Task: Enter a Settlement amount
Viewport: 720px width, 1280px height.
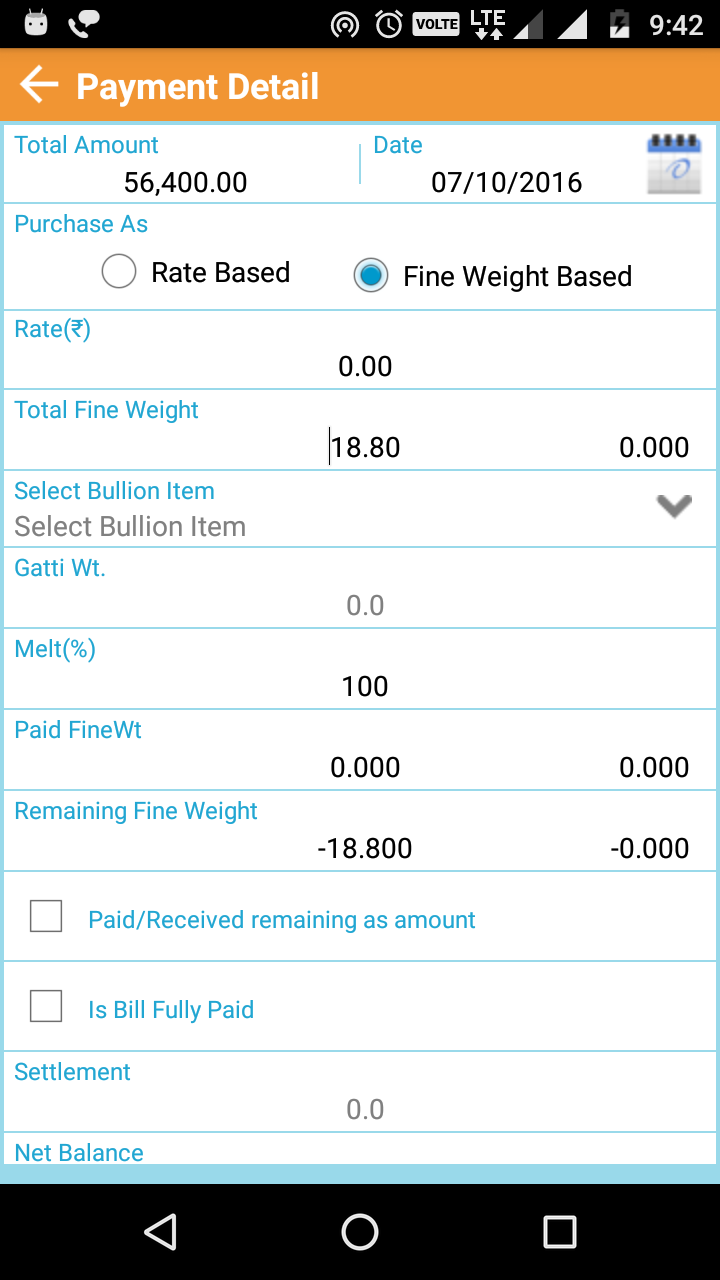Action: point(364,1109)
